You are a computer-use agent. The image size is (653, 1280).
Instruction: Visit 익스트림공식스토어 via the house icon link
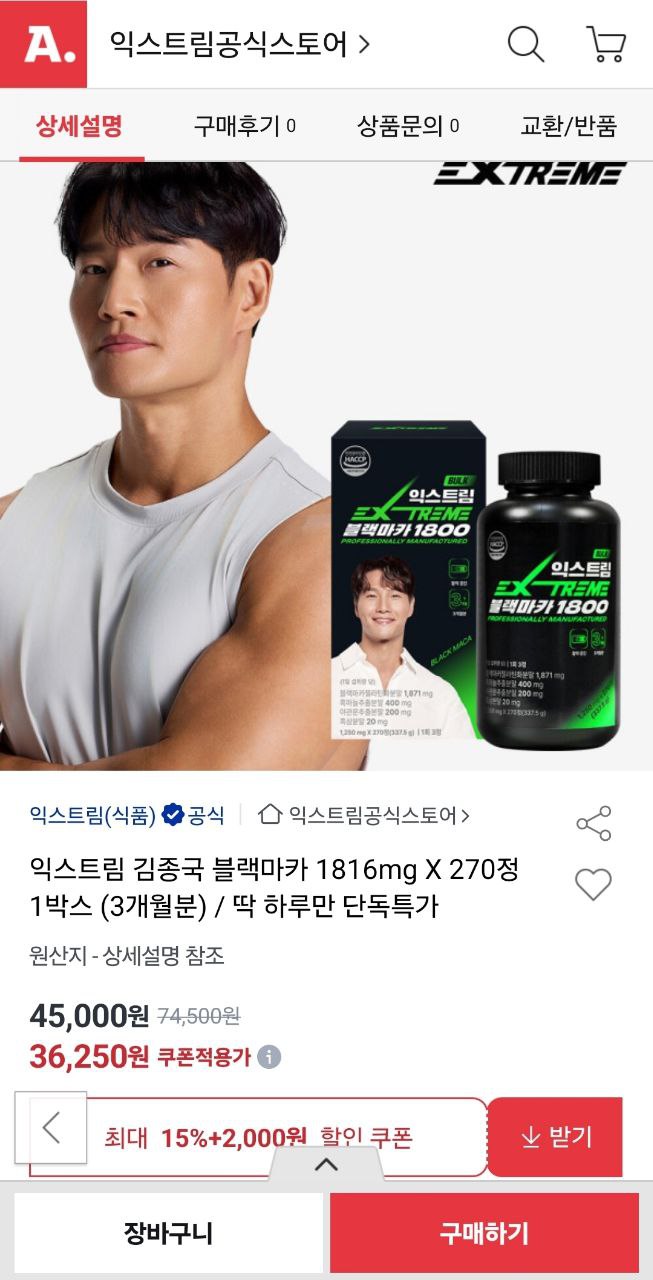pyautogui.click(x=364, y=815)
